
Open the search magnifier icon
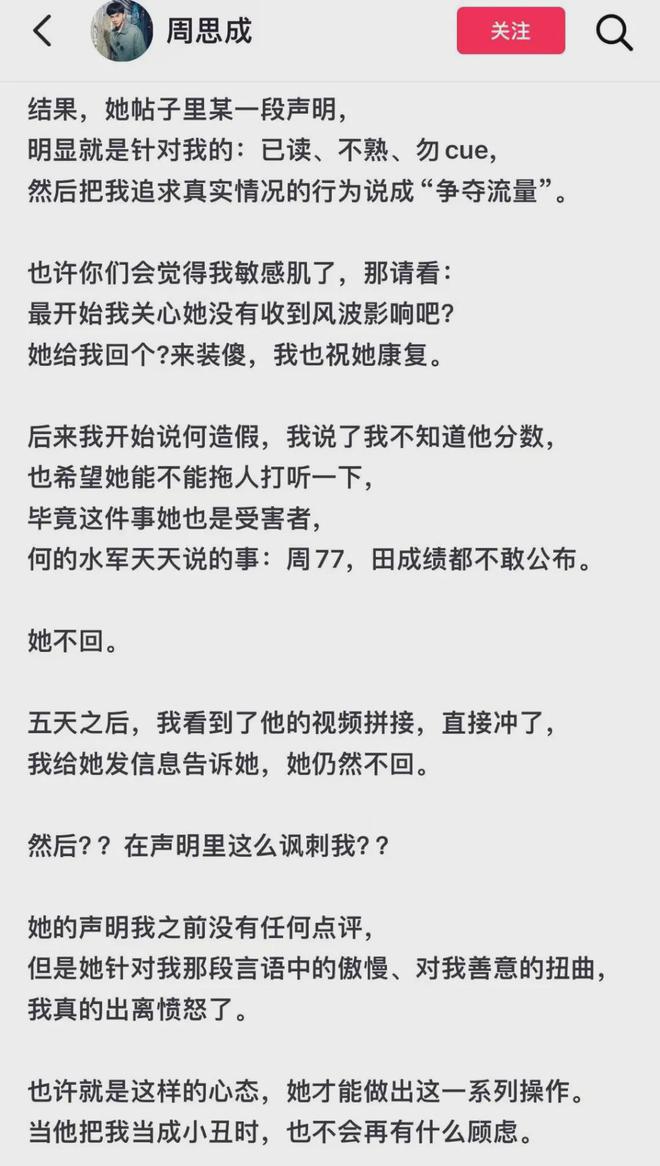pos(614,32)
